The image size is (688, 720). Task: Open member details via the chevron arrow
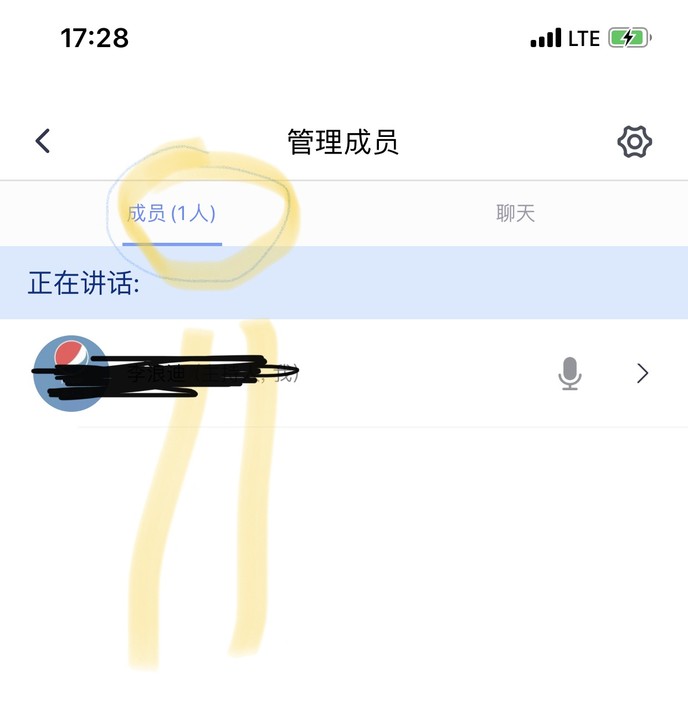(643, 374)
